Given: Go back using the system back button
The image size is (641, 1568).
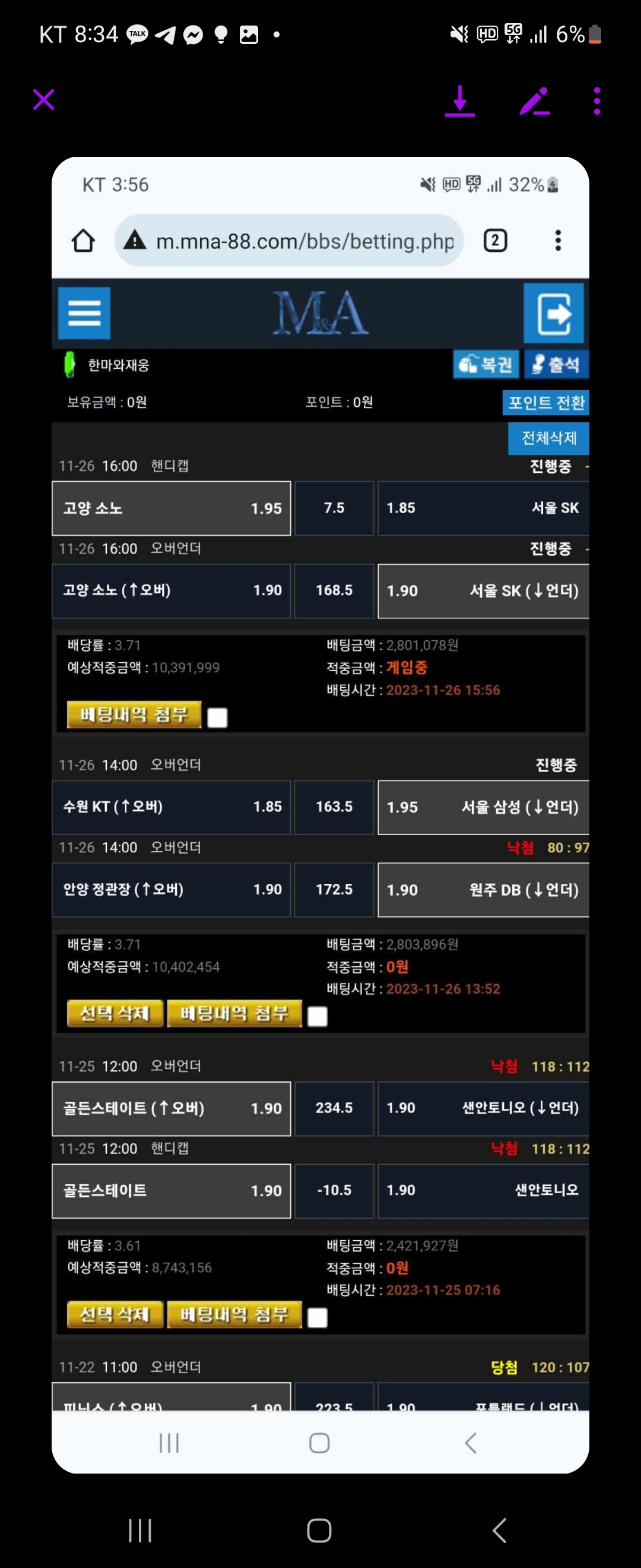Looking at the screenshot, I should pos(499,1529).
